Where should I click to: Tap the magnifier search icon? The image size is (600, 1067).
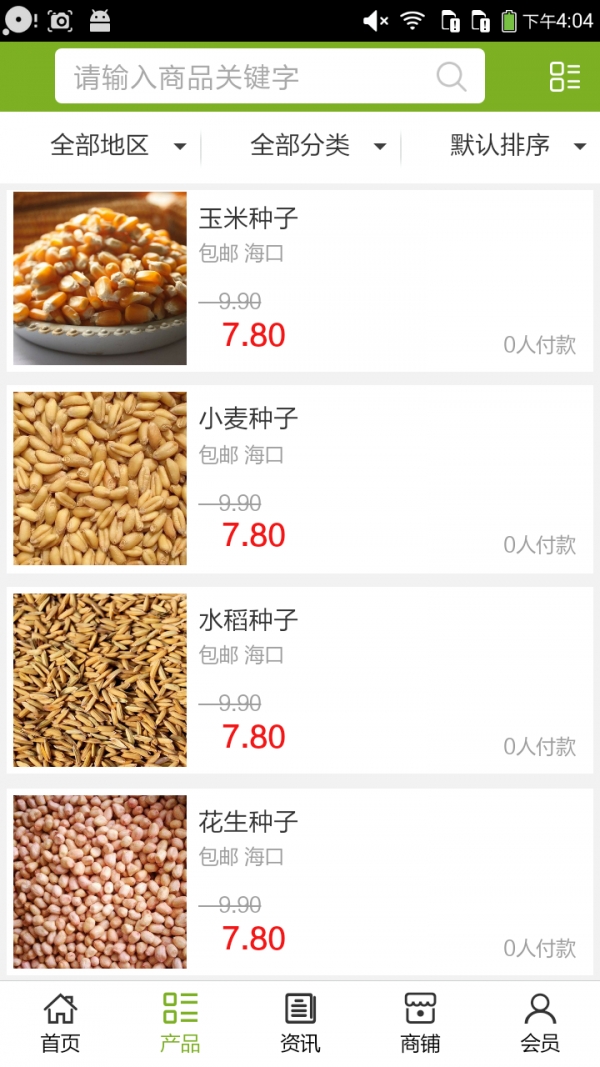click(452, 77)
